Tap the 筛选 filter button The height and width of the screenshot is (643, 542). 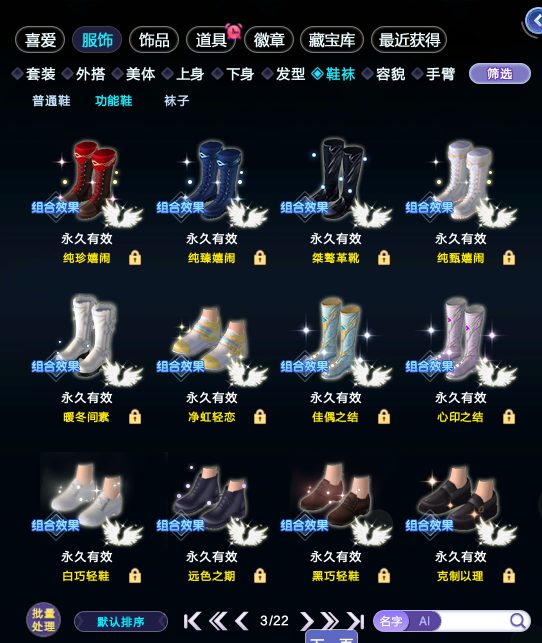tap(500, 74)
